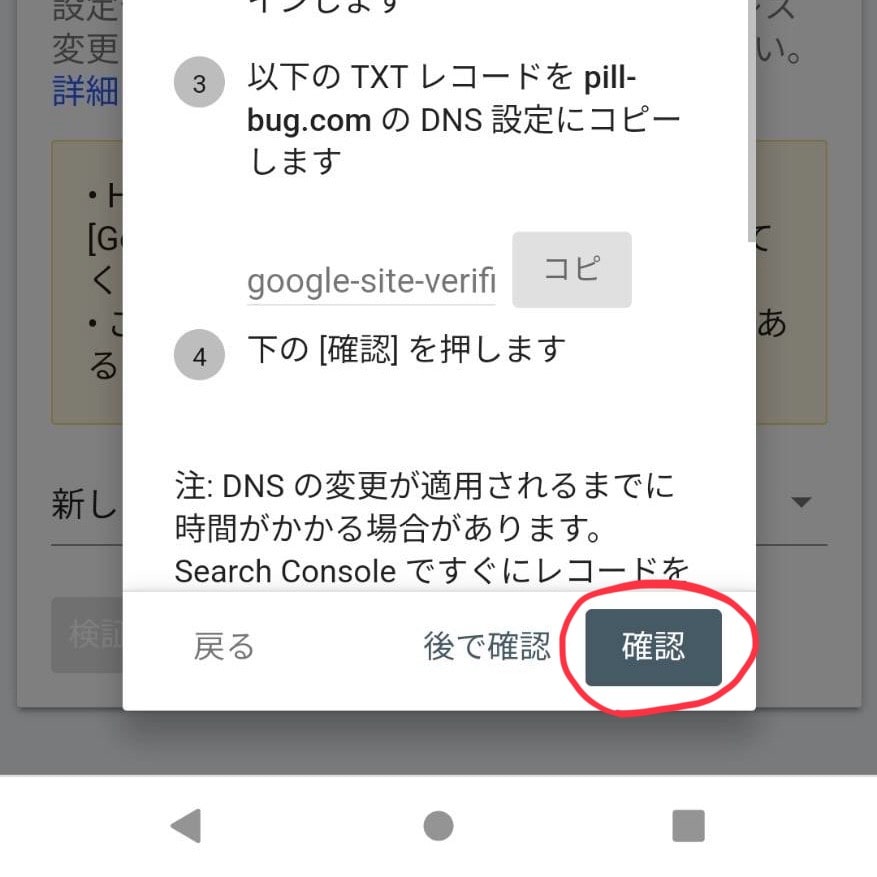This screenshot has height=877, width=877.
Task: Select the google-site-verification text field
Action: click(x=371, y=282)
